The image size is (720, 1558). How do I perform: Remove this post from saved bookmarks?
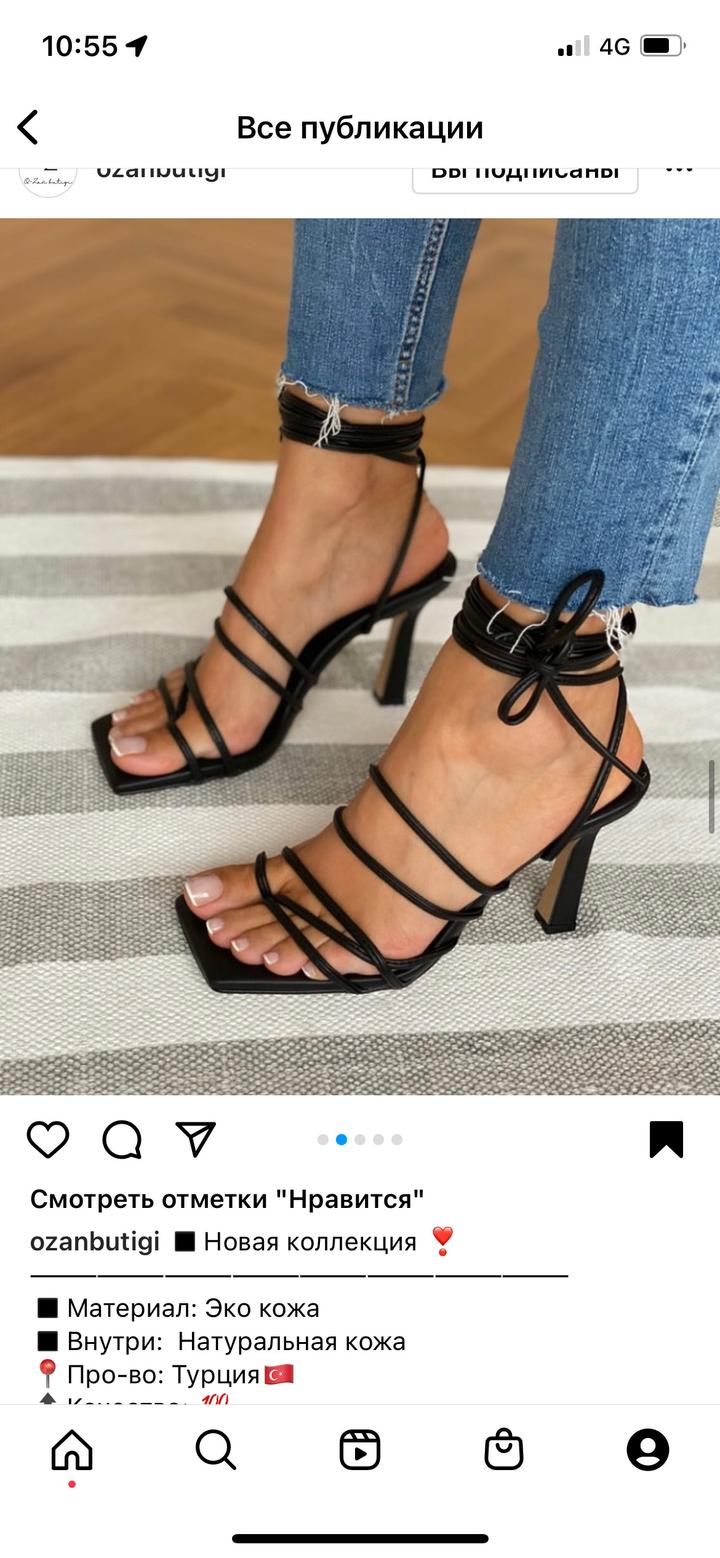pyautogui.click(x=666, y=1139)
